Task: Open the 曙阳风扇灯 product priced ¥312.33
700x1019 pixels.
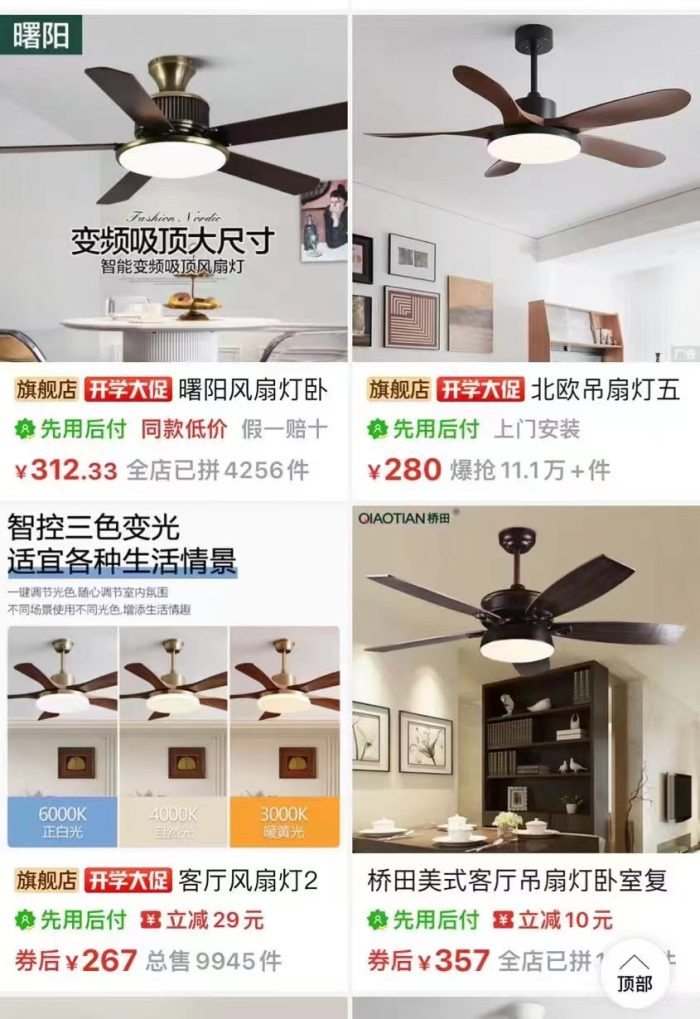Action: [x=173, y=190]
